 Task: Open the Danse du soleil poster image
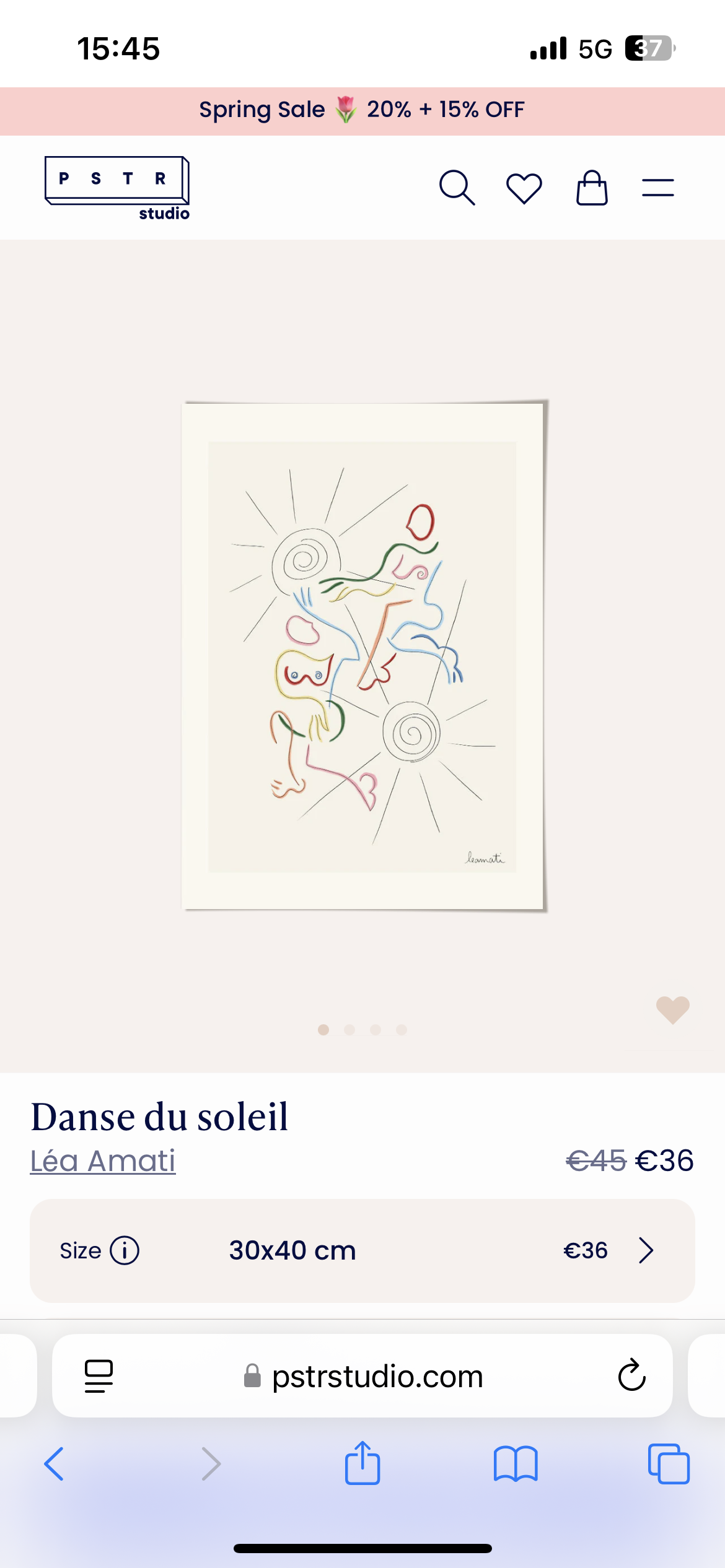coord(363,656)
